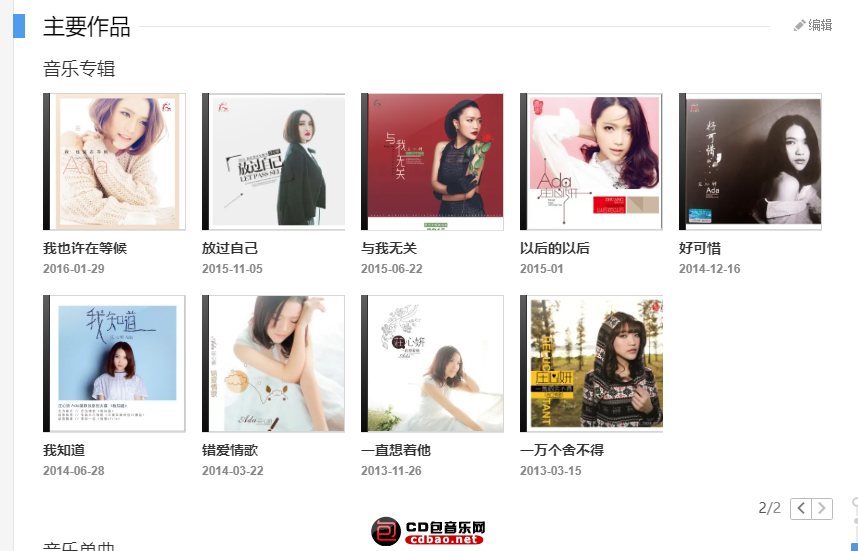The image size is (858, 551).
Task: Open album 好可惜
Action: click(750, 162)
